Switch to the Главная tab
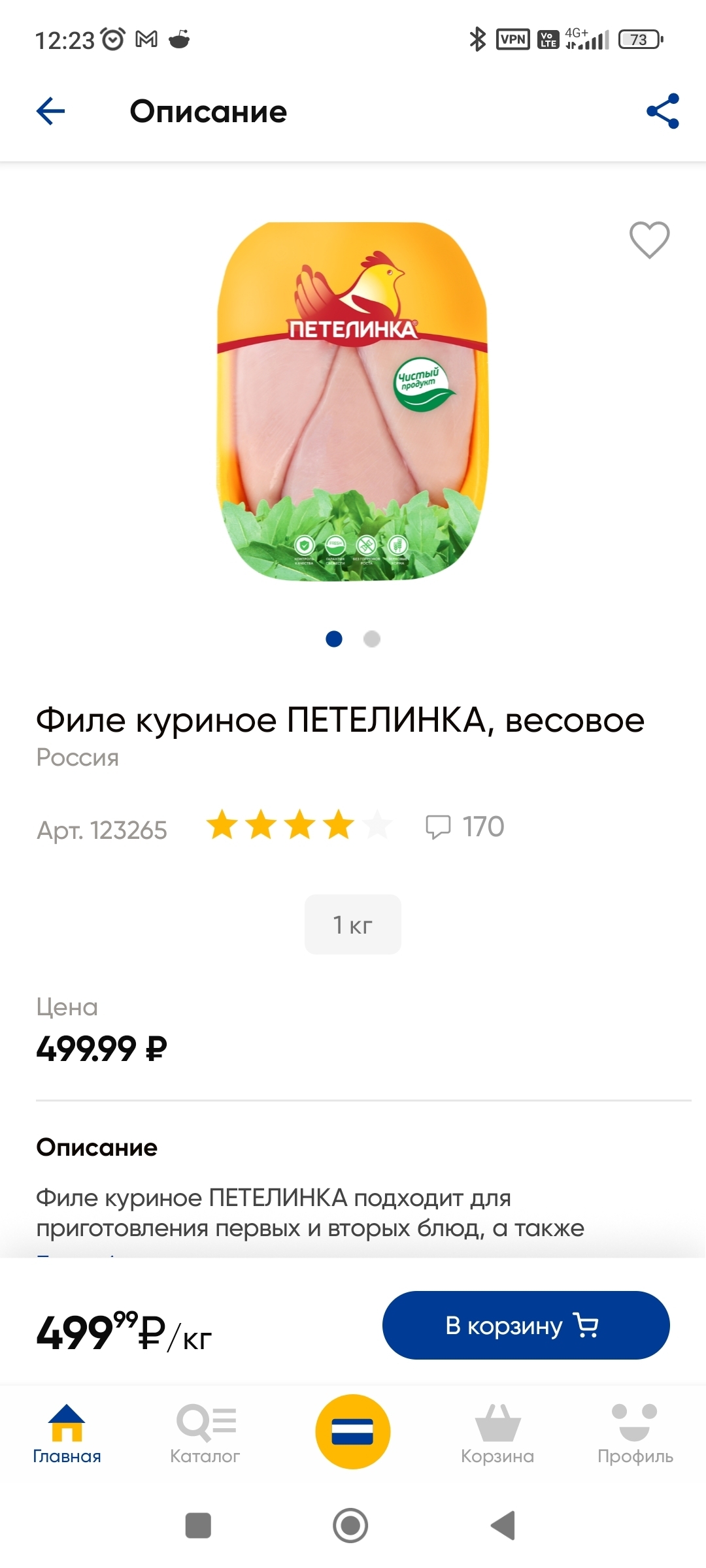 click(67, 1434)
